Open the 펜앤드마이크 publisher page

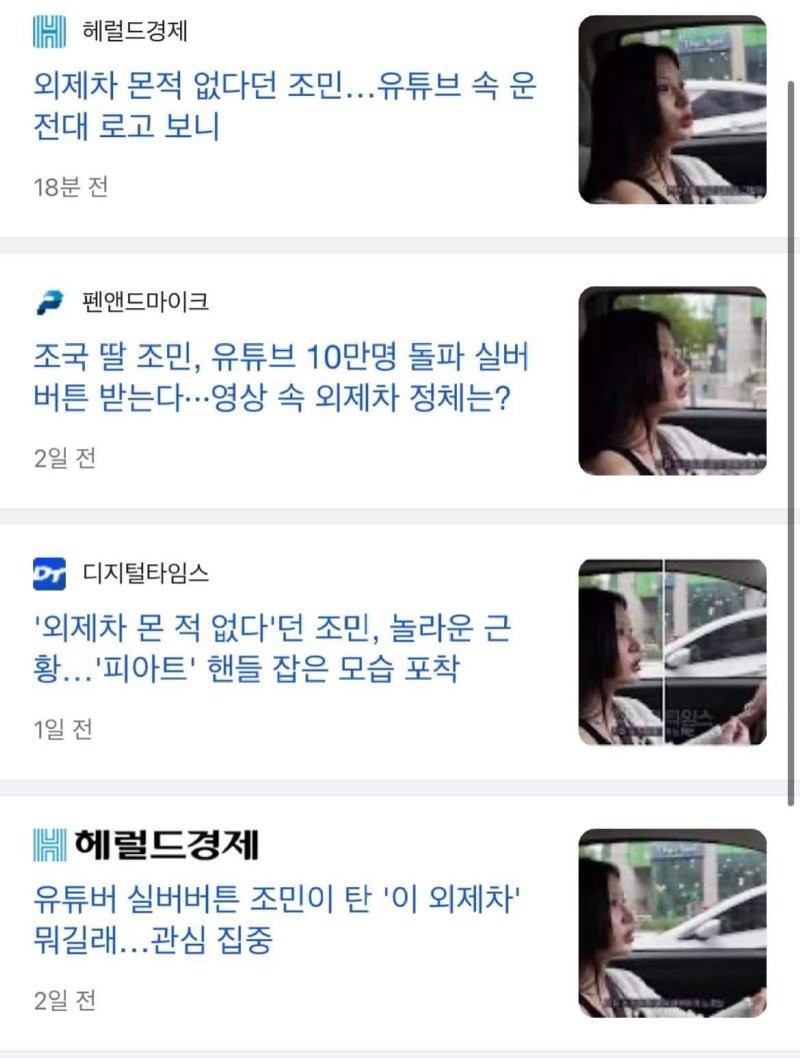click(144, 301)
